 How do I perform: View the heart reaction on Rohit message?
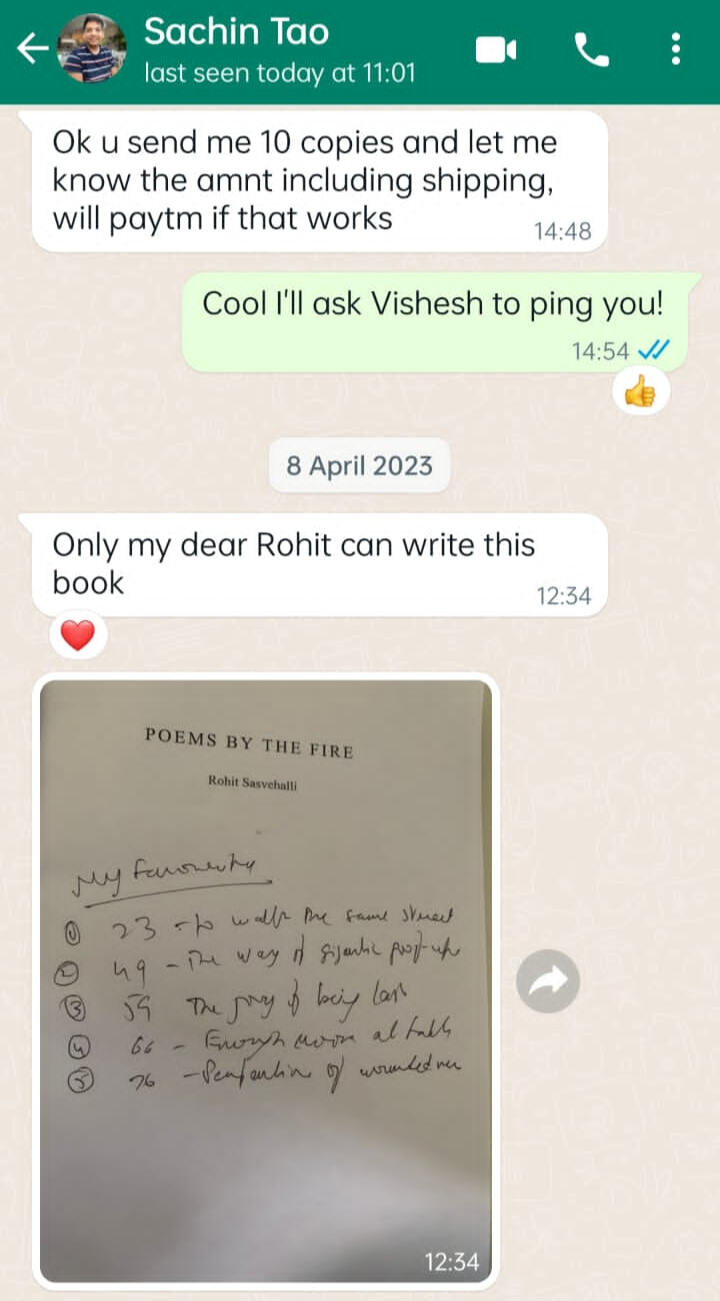coord(78,635)
